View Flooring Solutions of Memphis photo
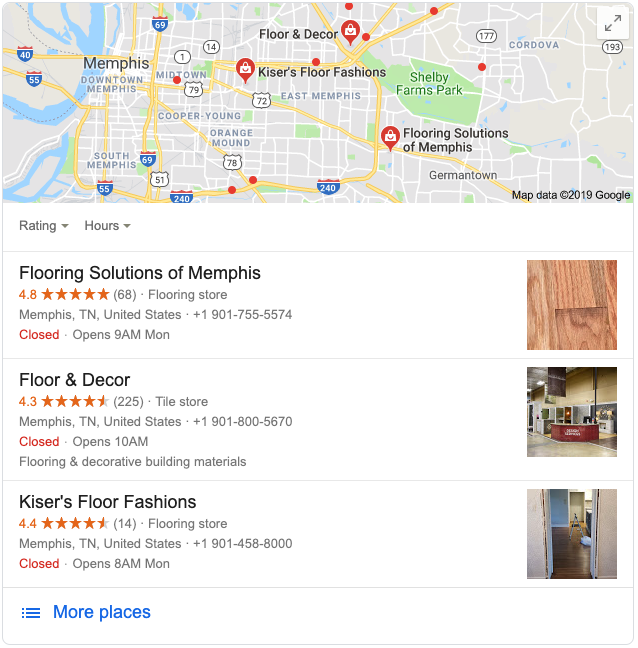The image size is (638, 648). [x=572, y=305]
